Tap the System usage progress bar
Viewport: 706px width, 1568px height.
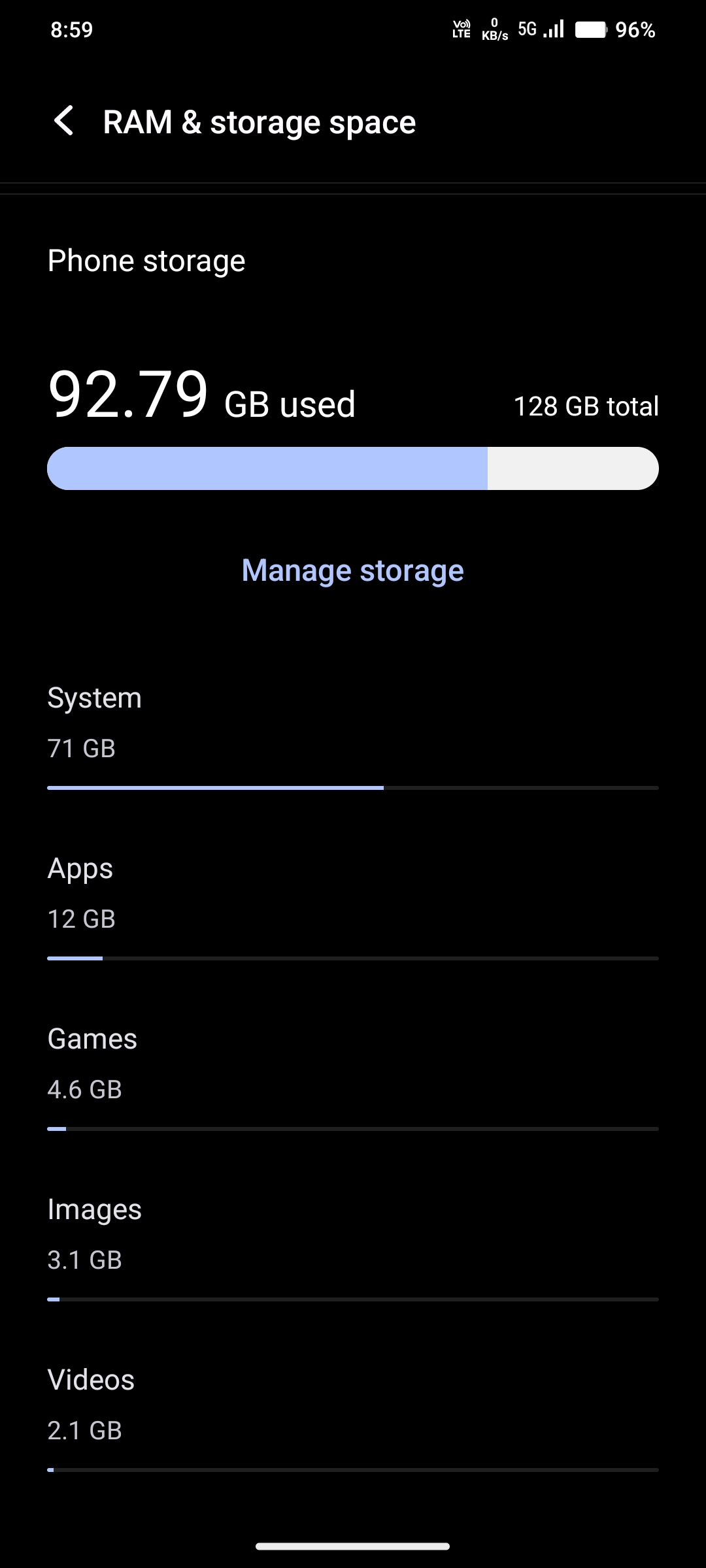click(353, 789)
